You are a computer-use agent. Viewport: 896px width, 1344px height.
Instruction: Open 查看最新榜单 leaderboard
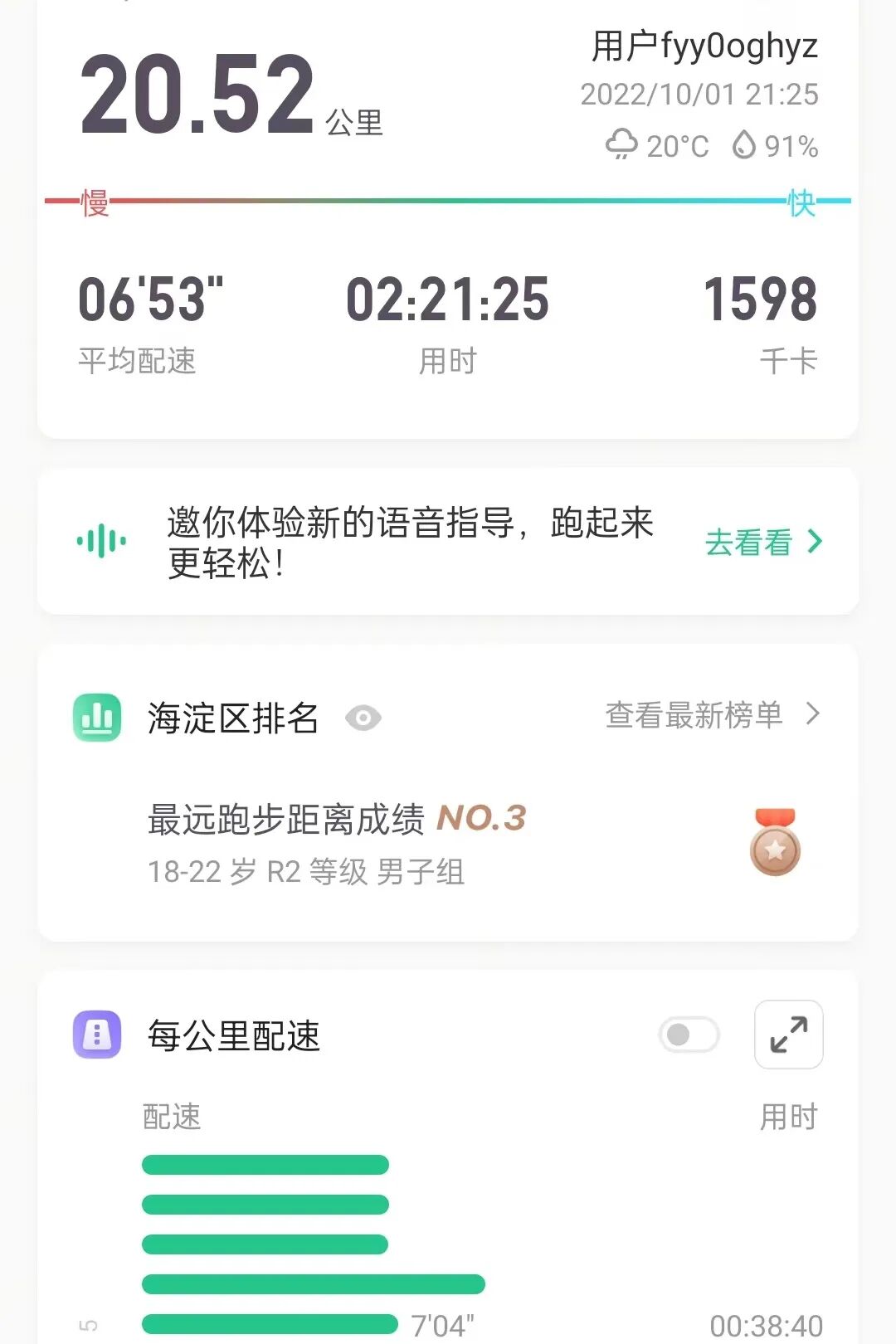[x=711, y=714]
